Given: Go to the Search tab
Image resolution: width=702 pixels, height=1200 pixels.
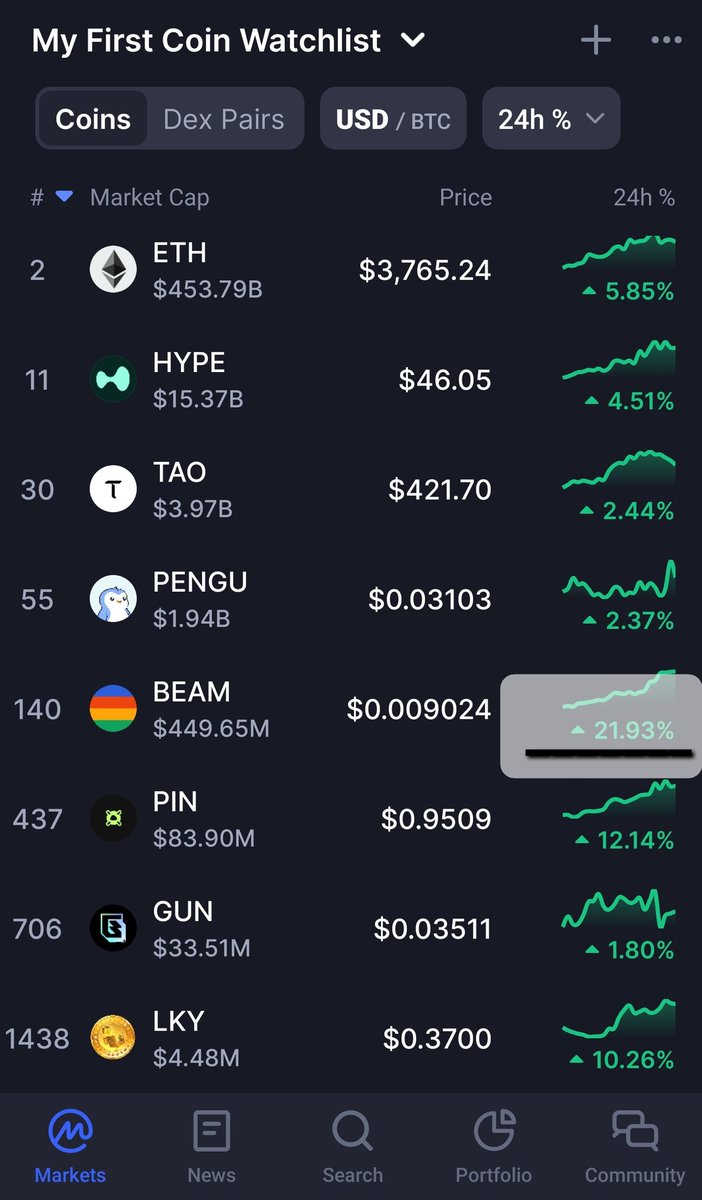Looking at the screenshot, I should [x=352, y=1147].
